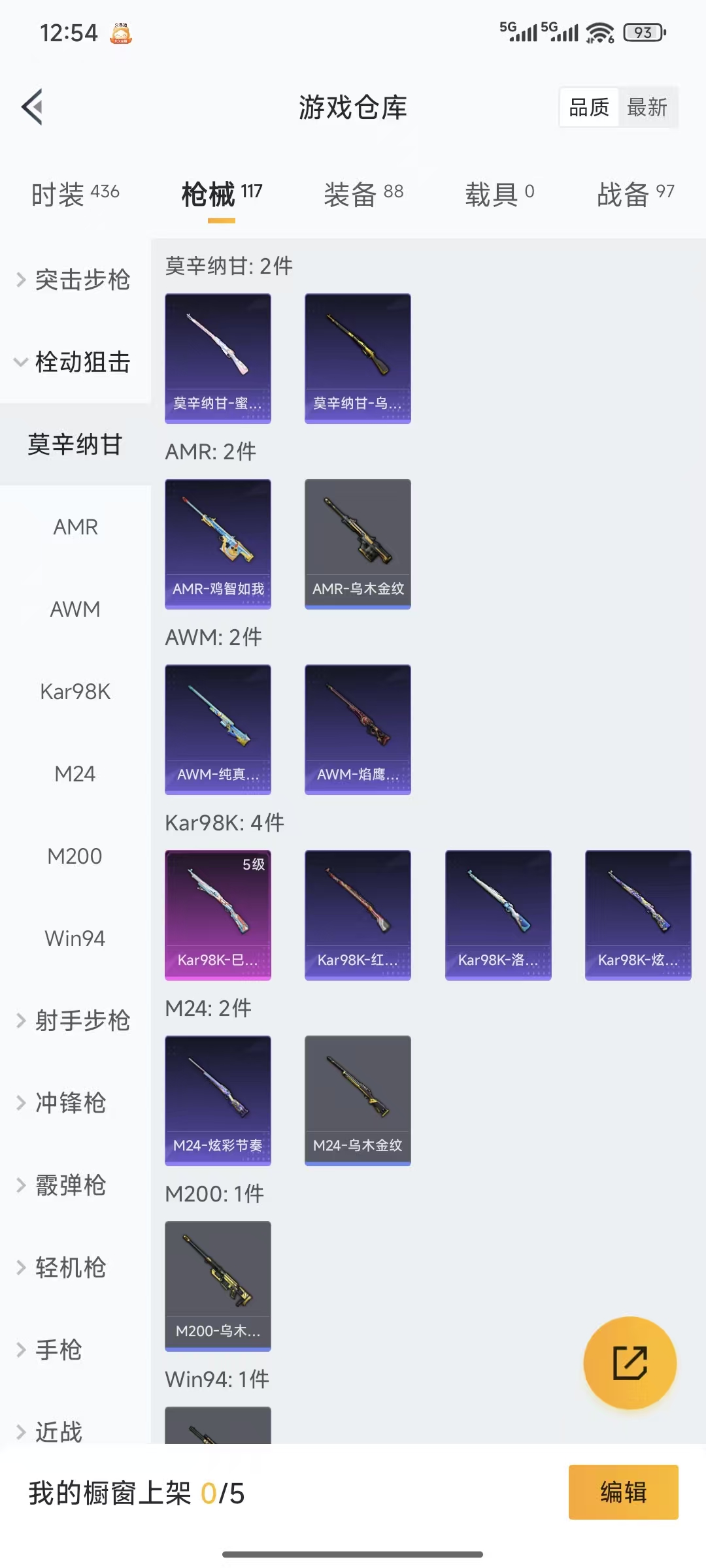
Task: Switch sorting to 最新
Action: 648,106
